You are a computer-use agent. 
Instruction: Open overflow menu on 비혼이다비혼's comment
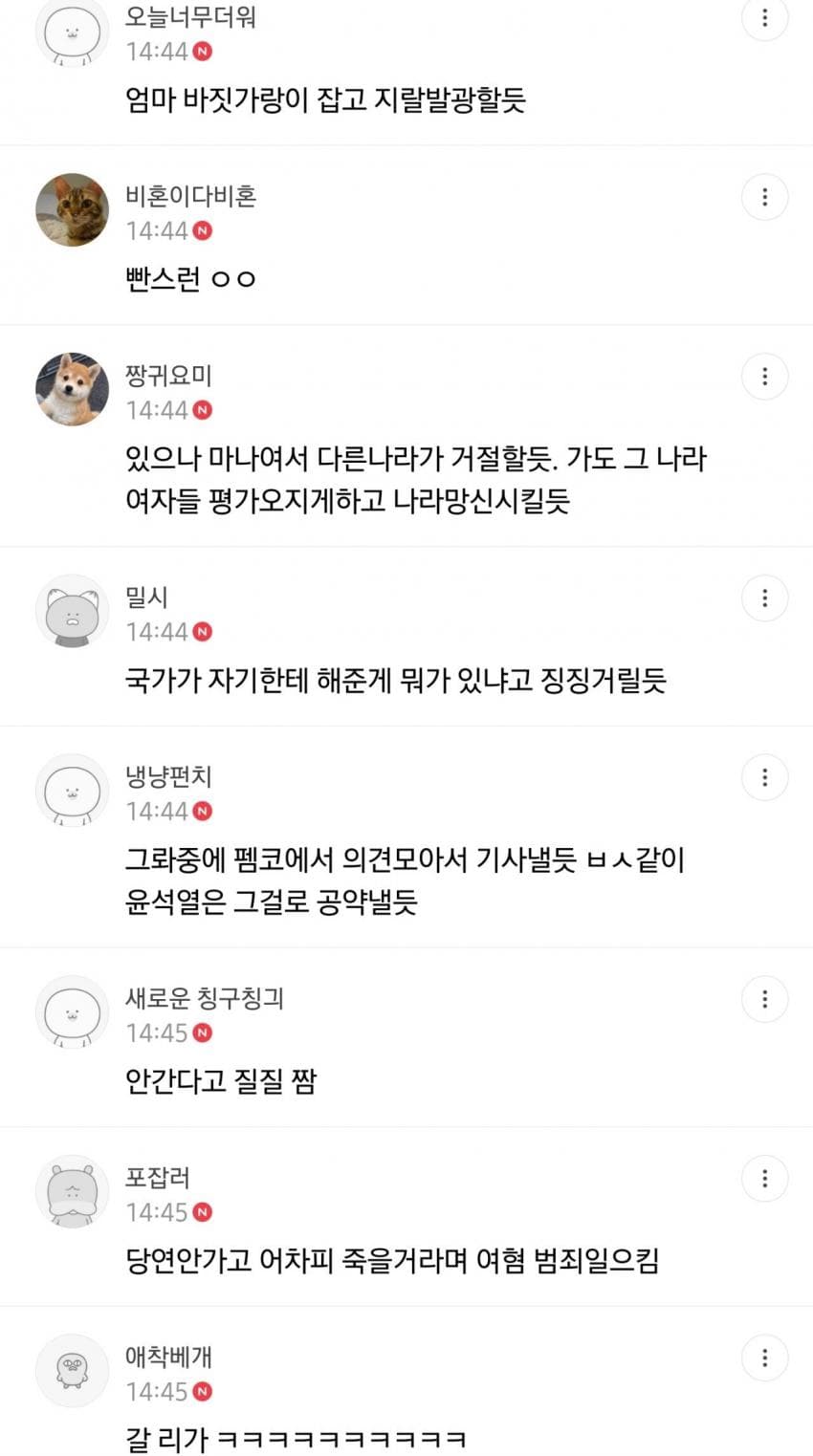click(764, 197)
